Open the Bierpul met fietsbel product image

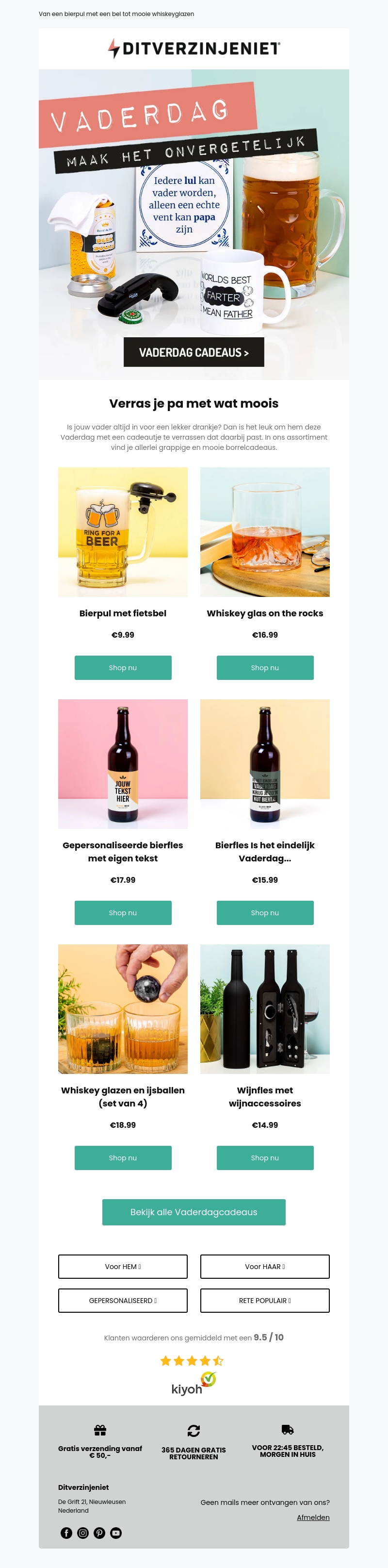123,532
